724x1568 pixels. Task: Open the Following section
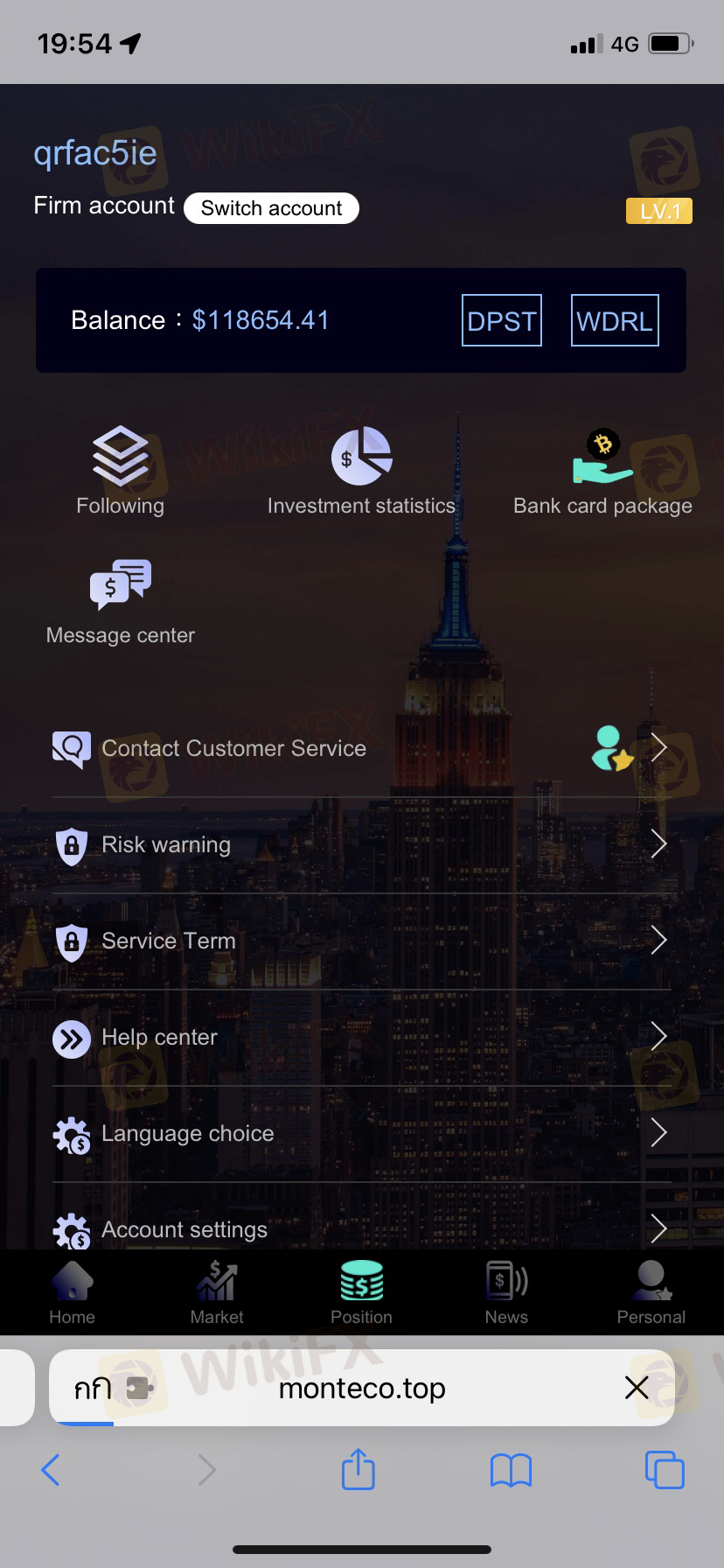121,471
